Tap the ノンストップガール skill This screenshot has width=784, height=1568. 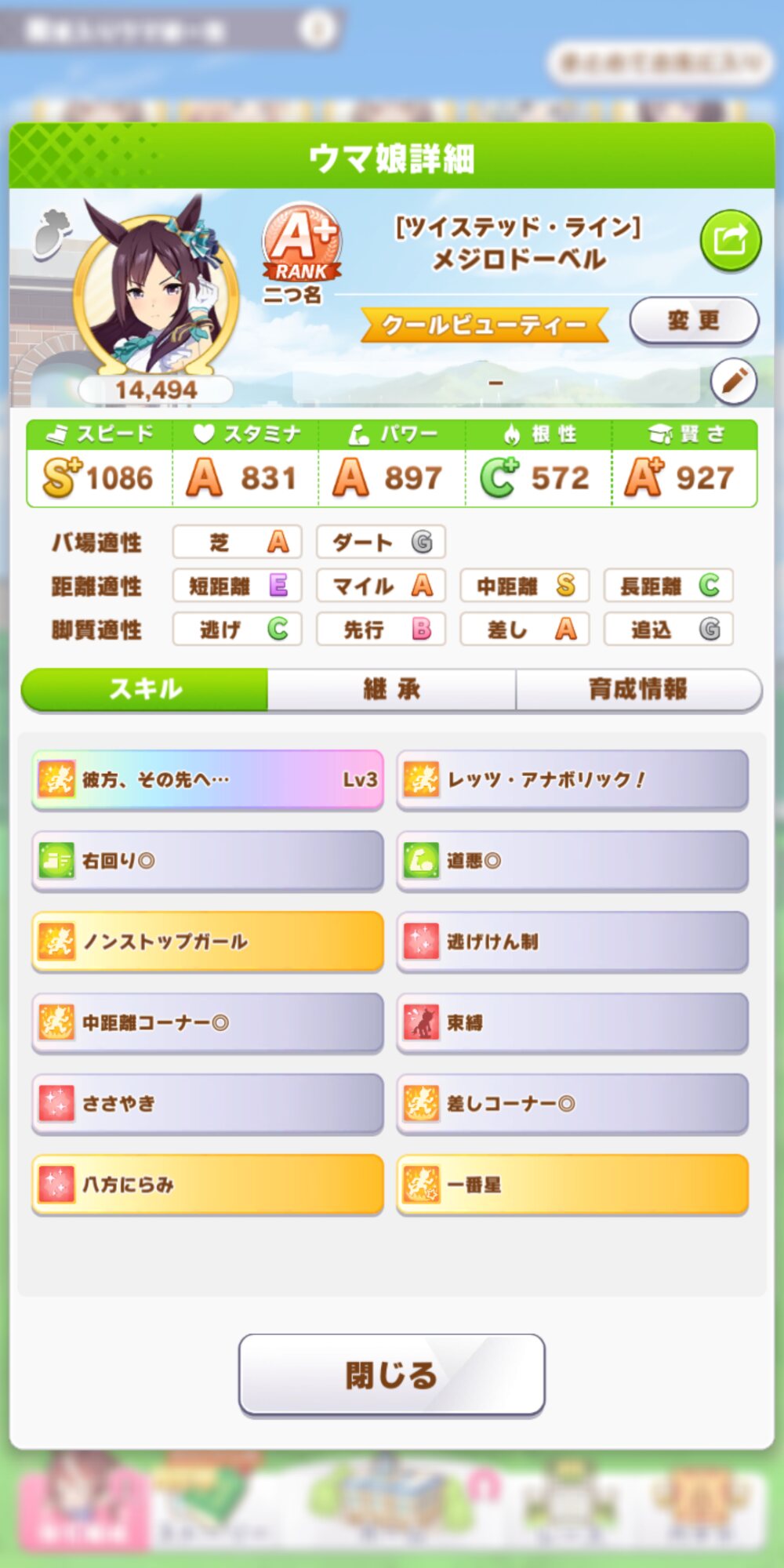point(208,942)
